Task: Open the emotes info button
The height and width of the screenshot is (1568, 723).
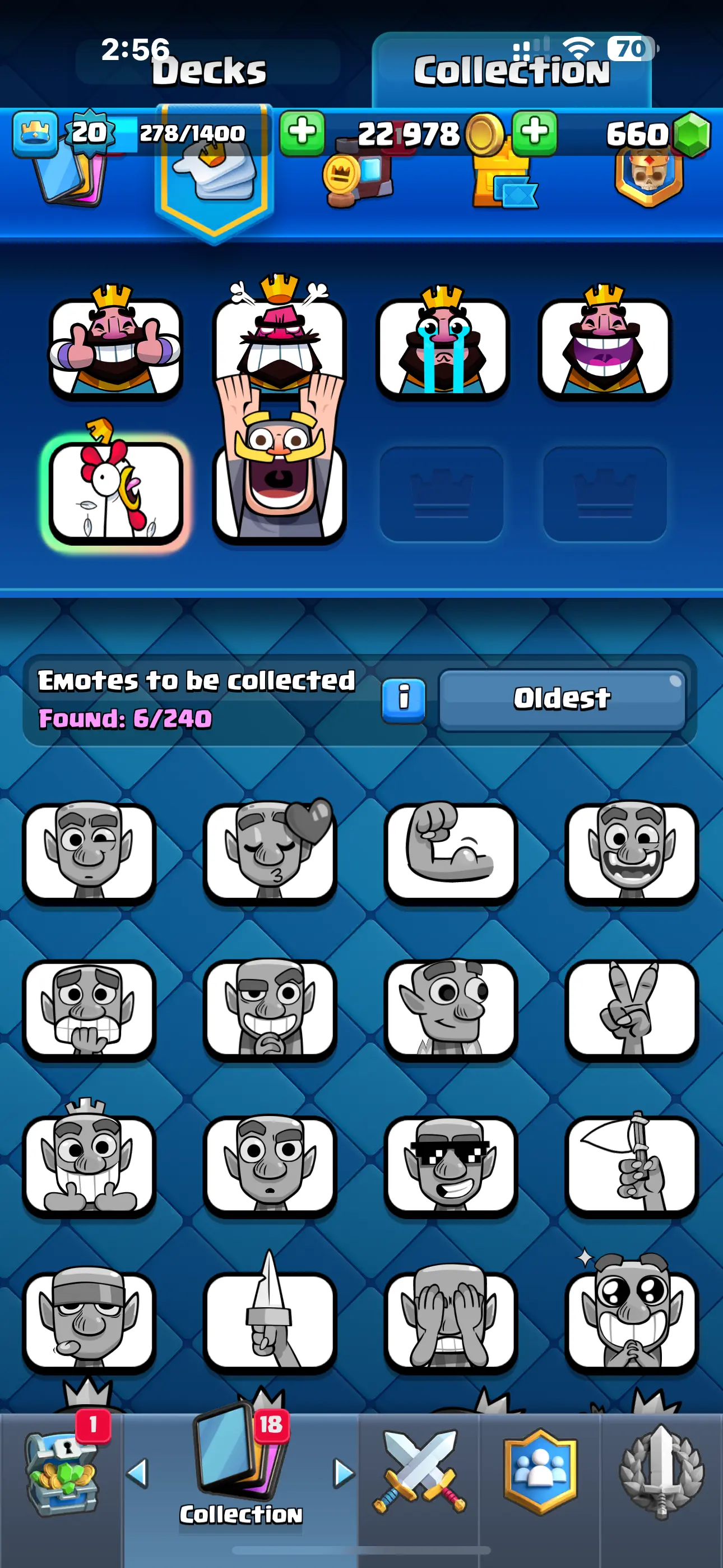Action: [x=403, y=700]
